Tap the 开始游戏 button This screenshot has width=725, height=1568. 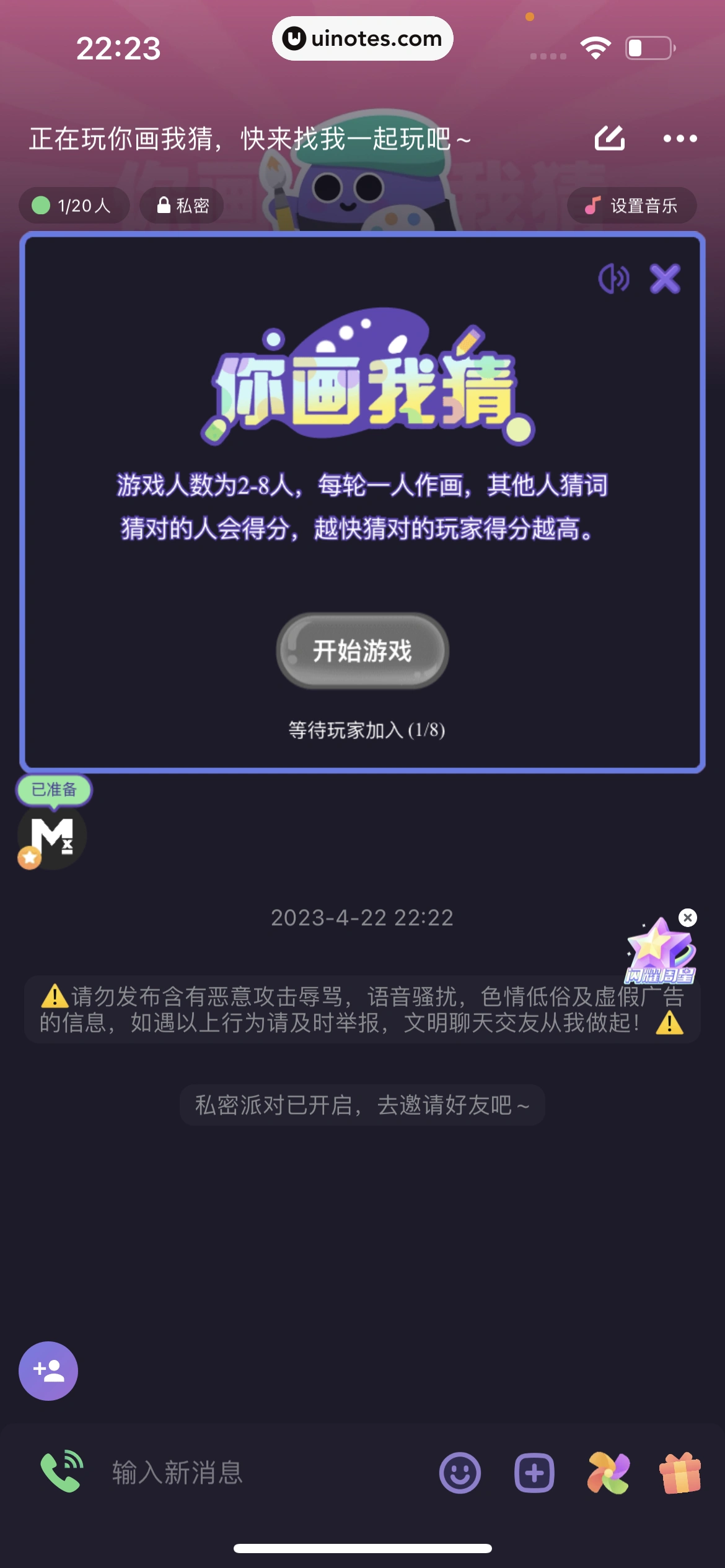pyautogui.click(x=362, y=651)
